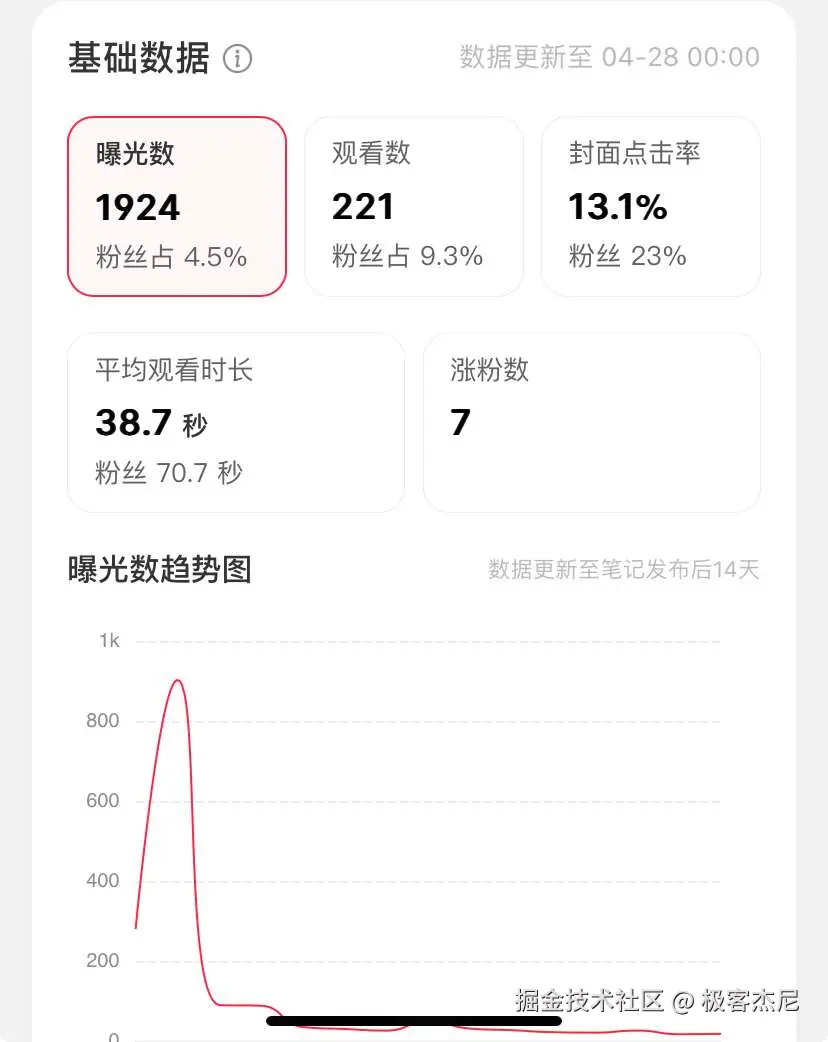Open the info icon beside 基础数据
The image size is (828, 1042).
(x=237, y=59)
